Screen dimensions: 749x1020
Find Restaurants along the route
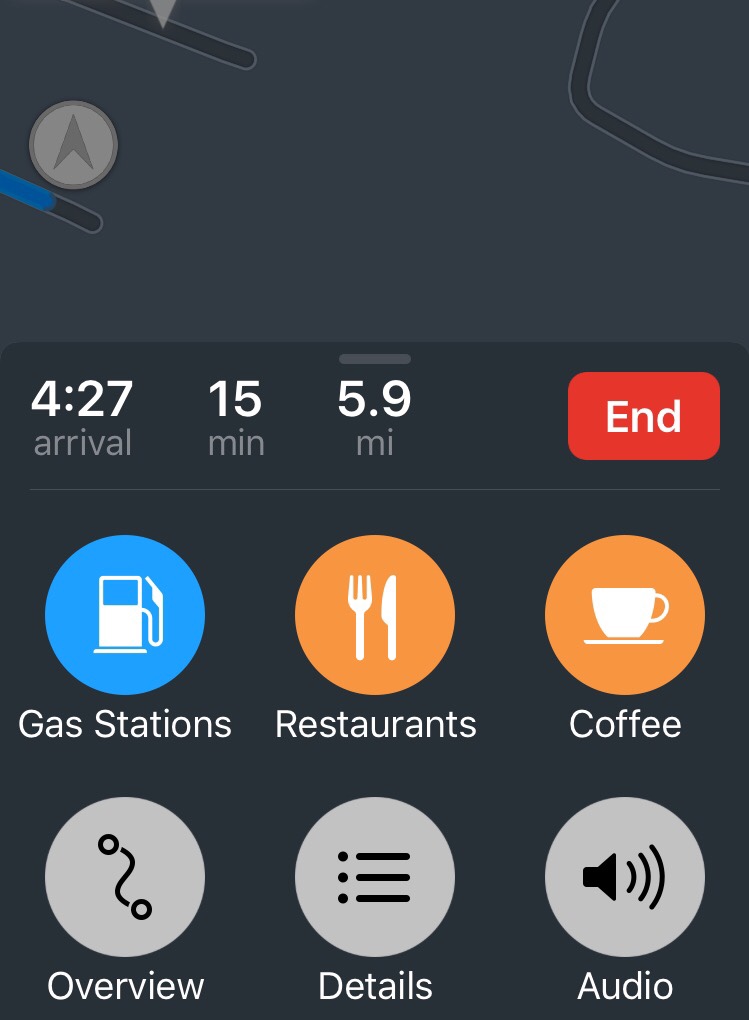click(375, 615)
